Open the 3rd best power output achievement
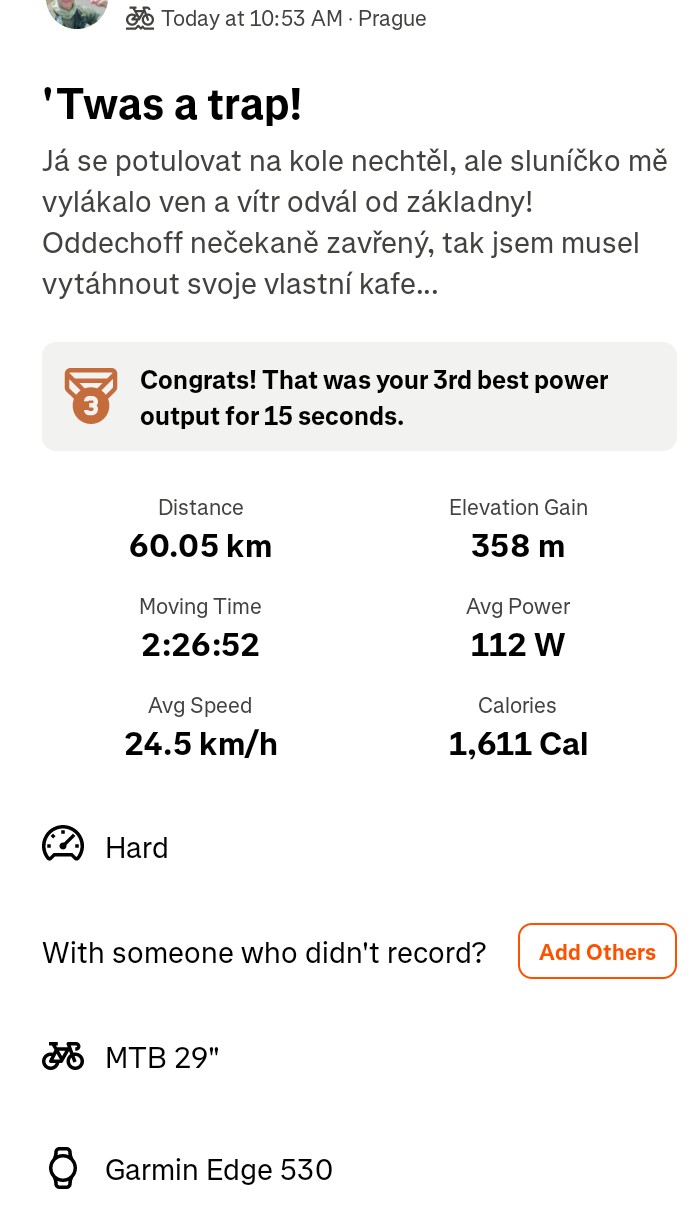This screenshot has width=695, height=1213. (x=358, y=396)
